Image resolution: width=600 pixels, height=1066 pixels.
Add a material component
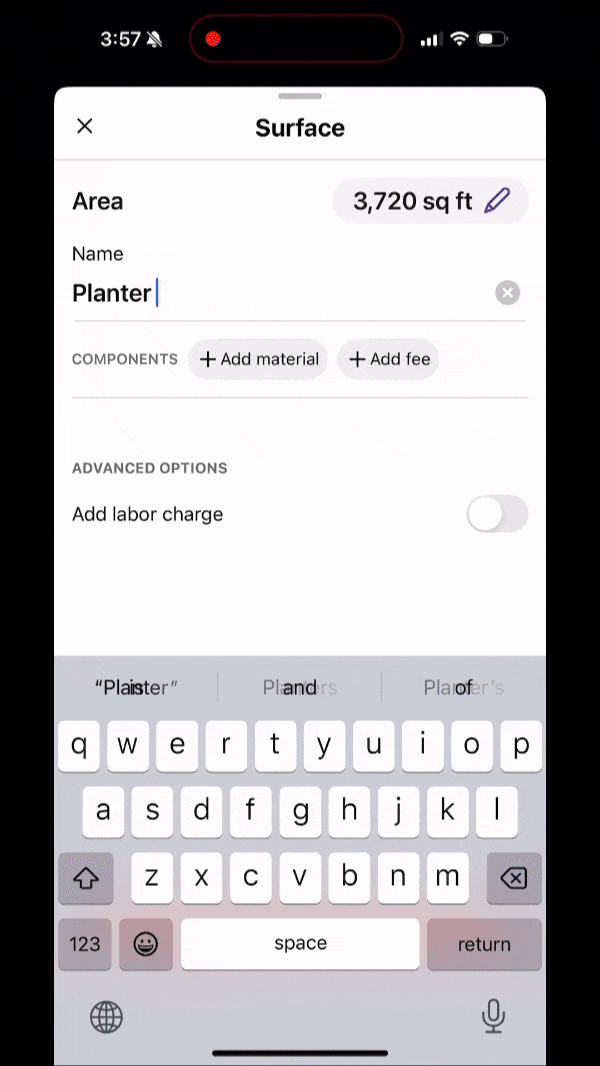pos(259,359)
